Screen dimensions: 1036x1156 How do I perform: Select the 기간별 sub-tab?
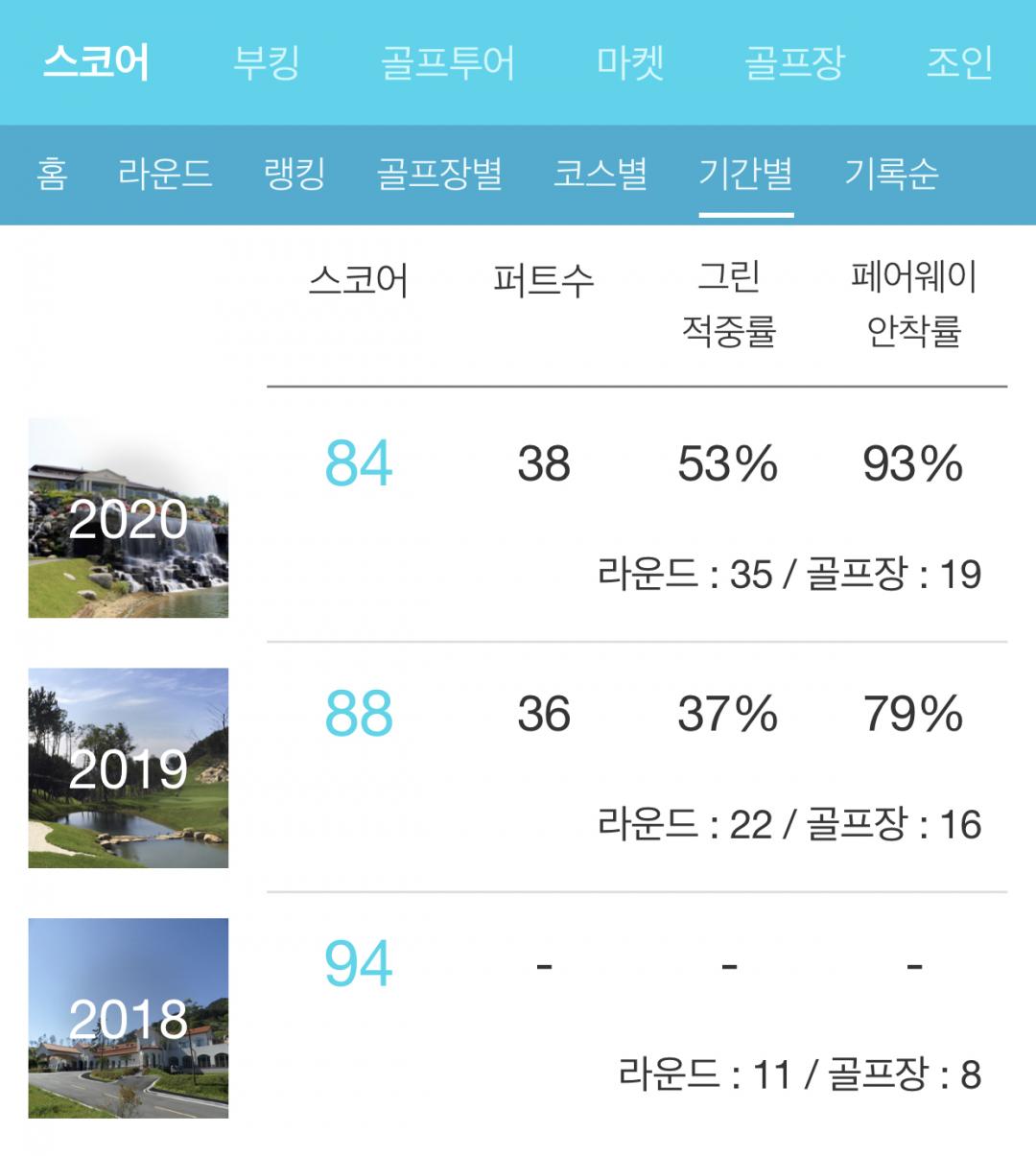pos(745,175)
